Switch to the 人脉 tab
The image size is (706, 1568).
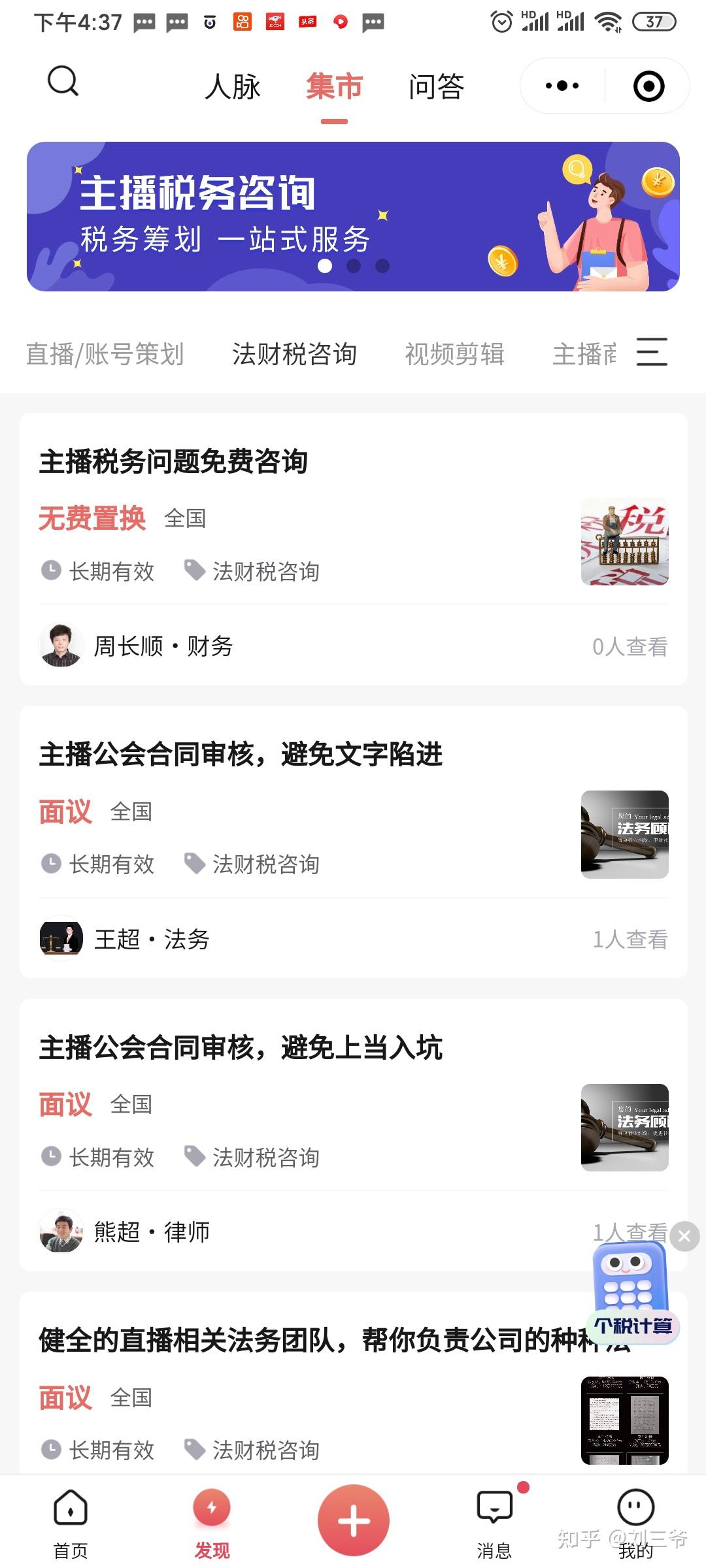click(x=232, y=87)
